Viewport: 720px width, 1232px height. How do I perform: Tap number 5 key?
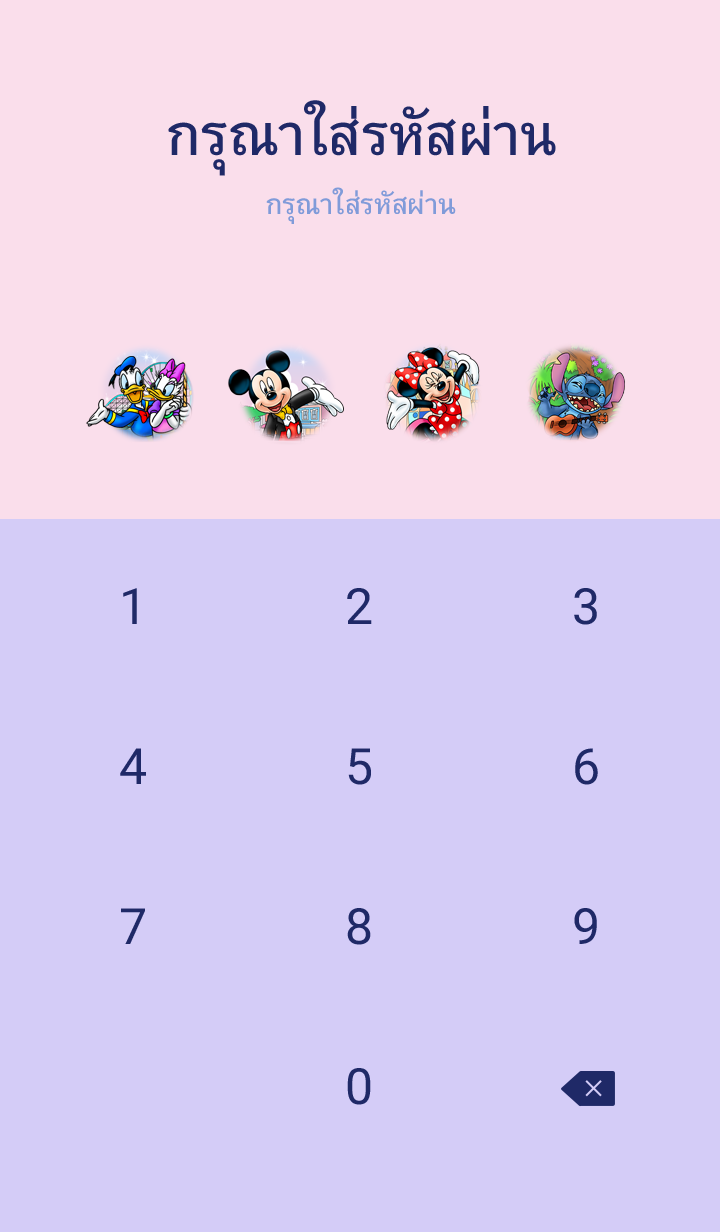359,767
